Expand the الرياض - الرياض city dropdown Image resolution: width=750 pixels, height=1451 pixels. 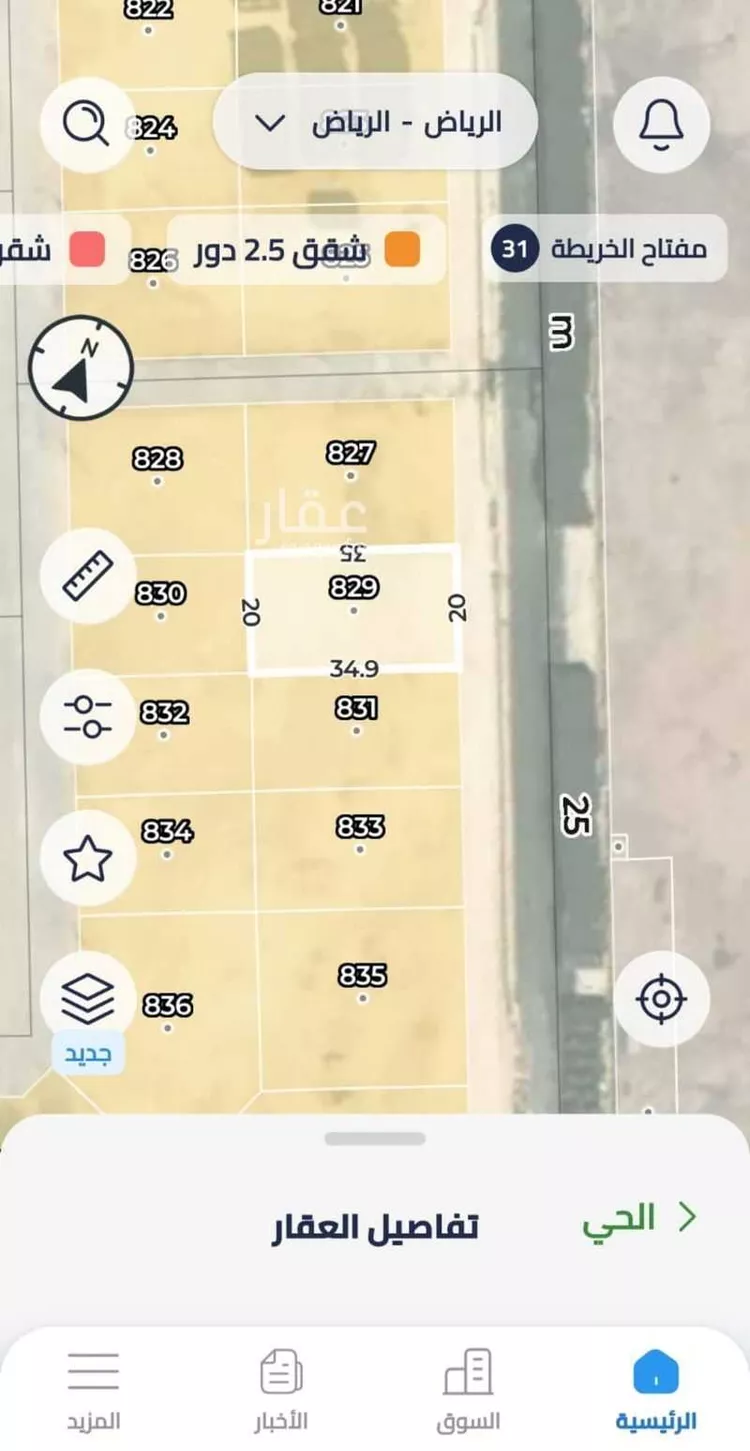click(x=375, y=124)
